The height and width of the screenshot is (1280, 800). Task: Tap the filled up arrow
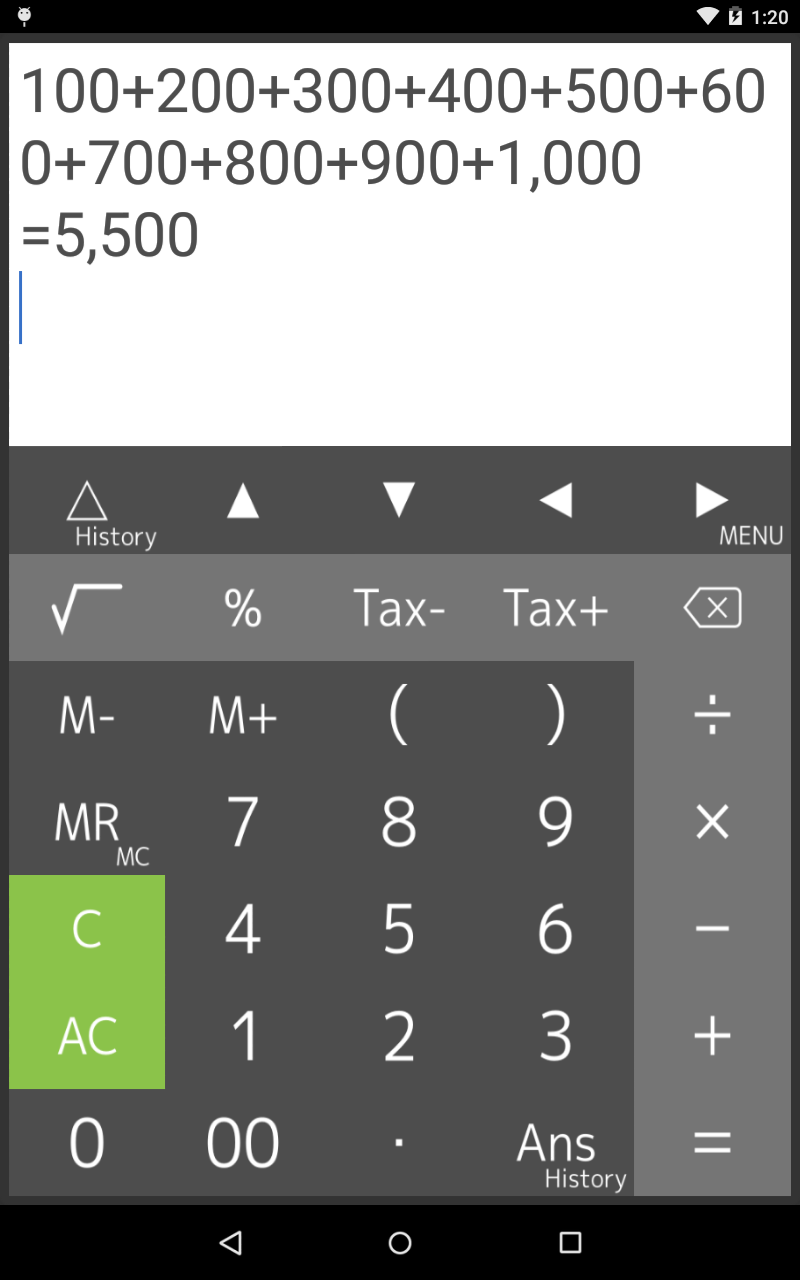pyautogui.click(x=243, y=500)
